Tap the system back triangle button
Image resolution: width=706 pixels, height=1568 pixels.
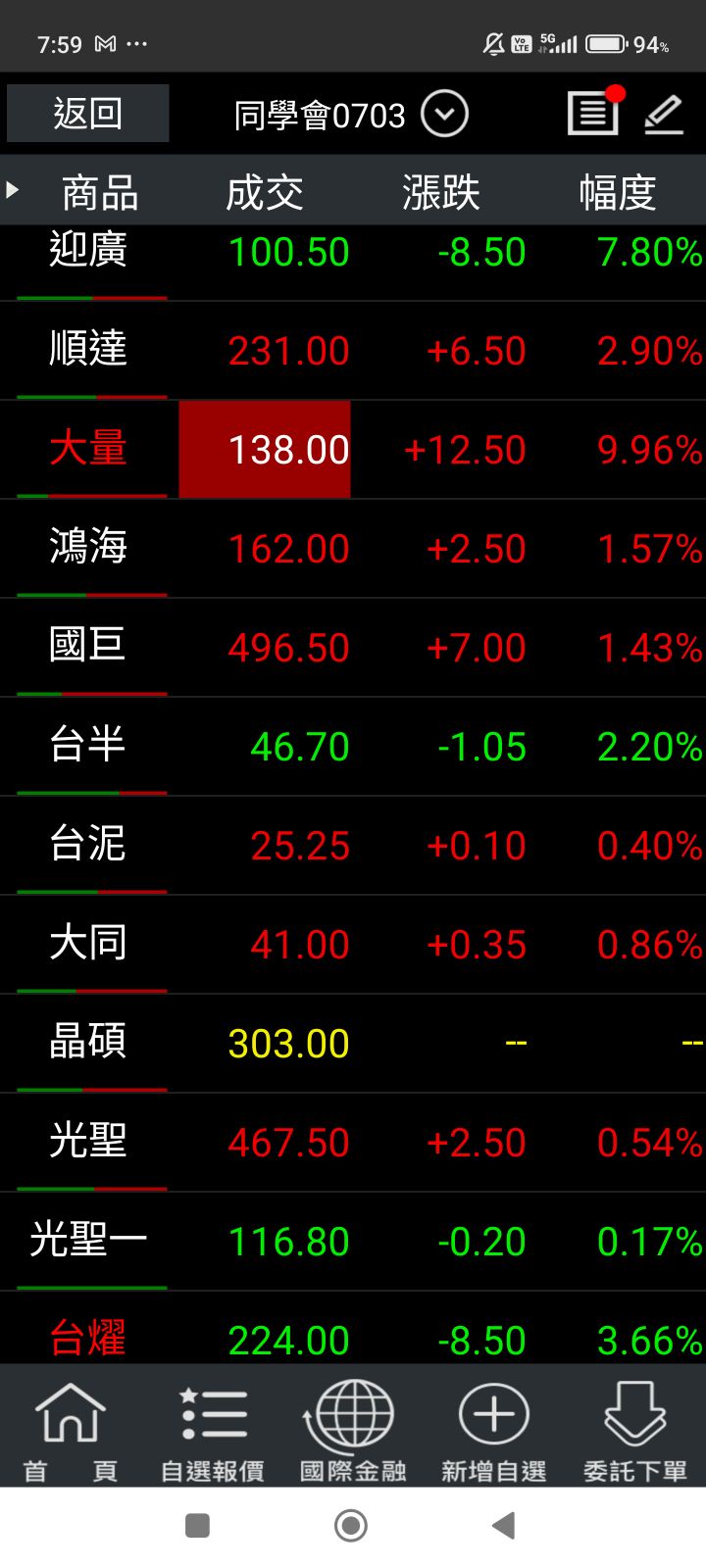tap(504, 1526)
